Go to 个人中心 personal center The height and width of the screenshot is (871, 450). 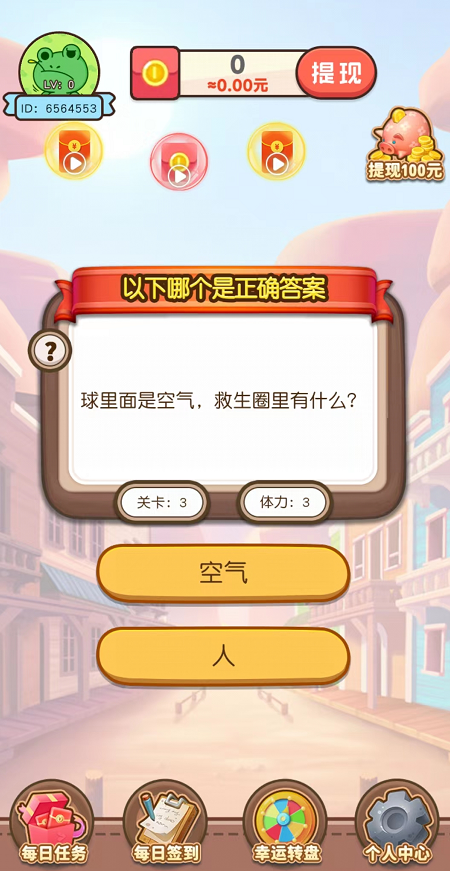397,823
